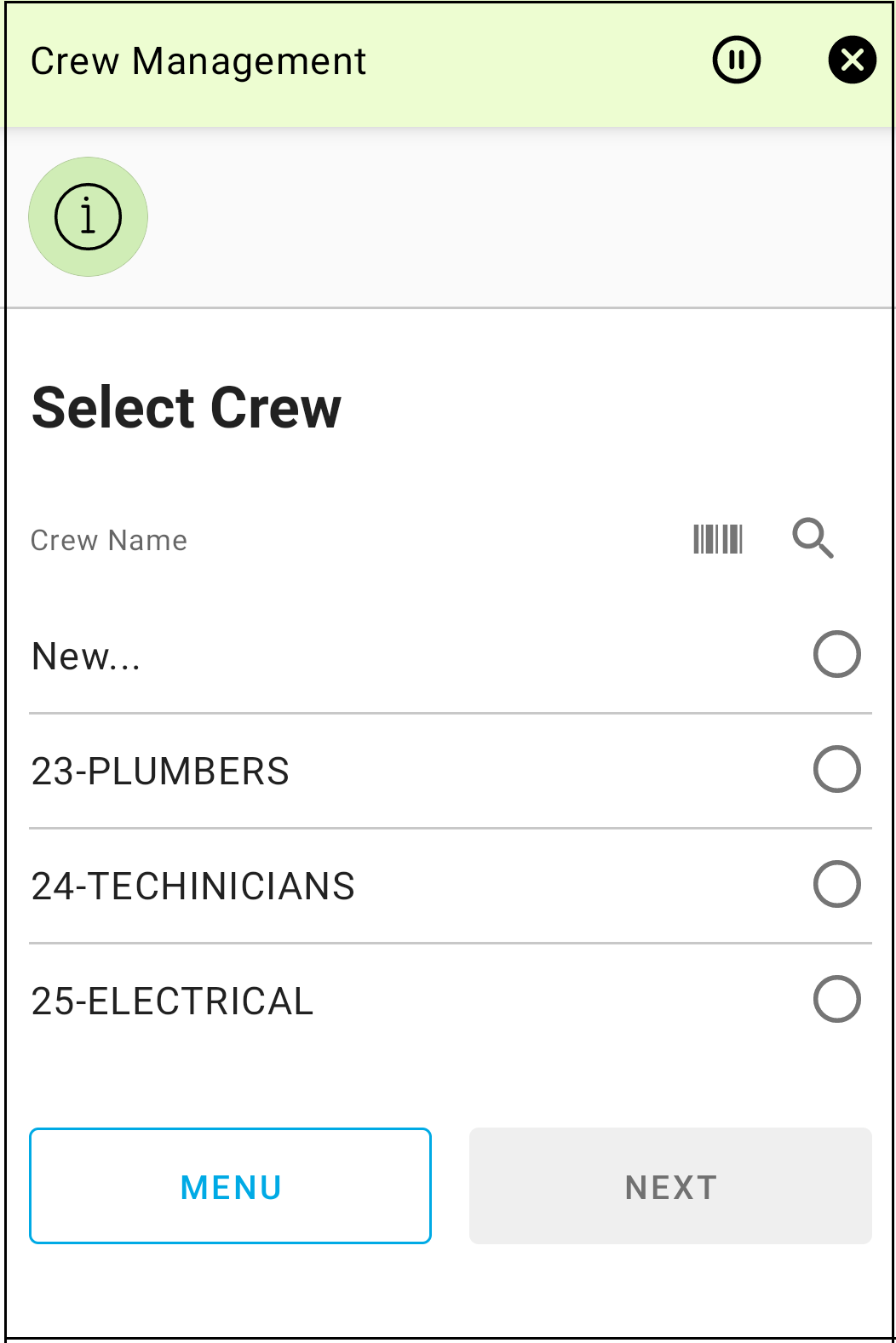
Task: Pick the 24-TECHINICIANS crew
Action: 836,884
